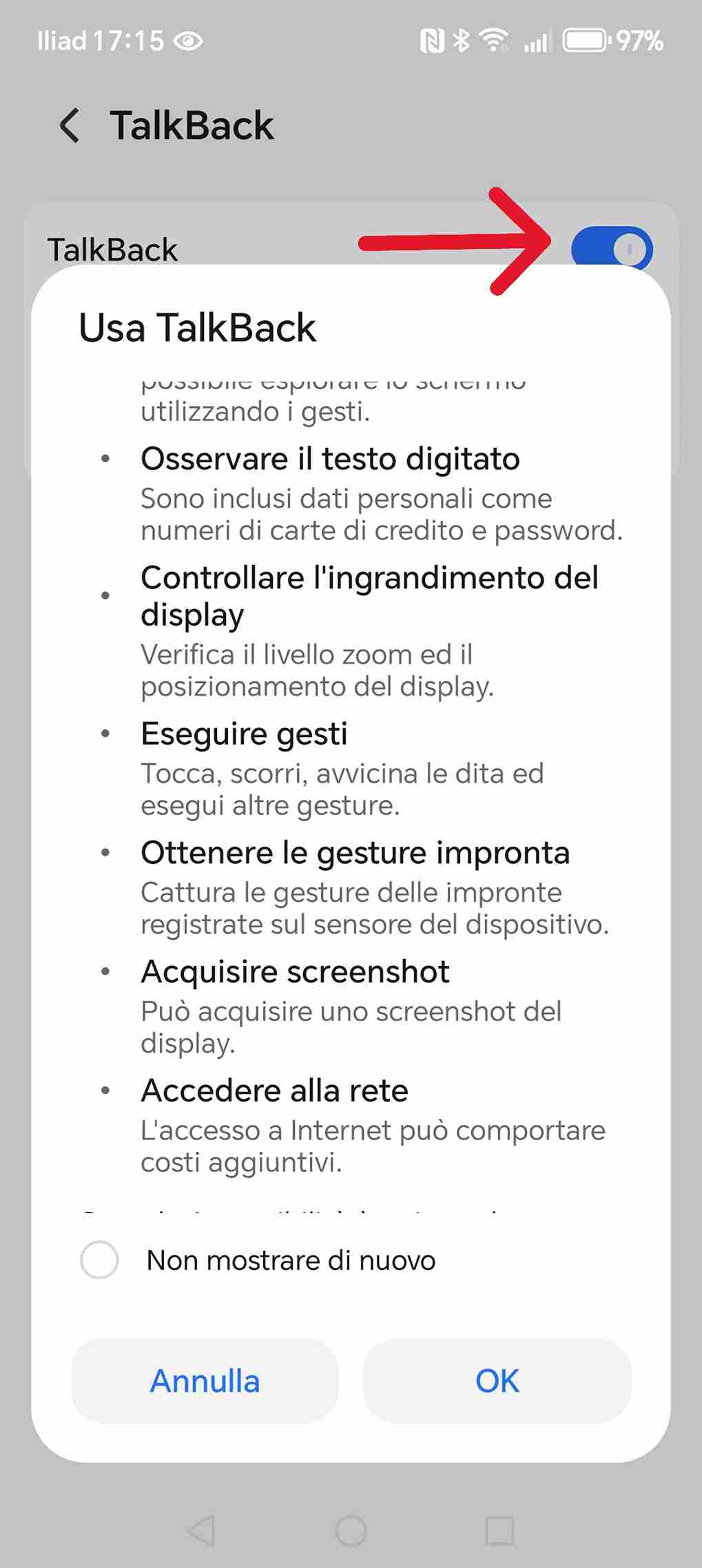
Task: Check Non mostrare di nuovo
Action: pos(99,1260)
